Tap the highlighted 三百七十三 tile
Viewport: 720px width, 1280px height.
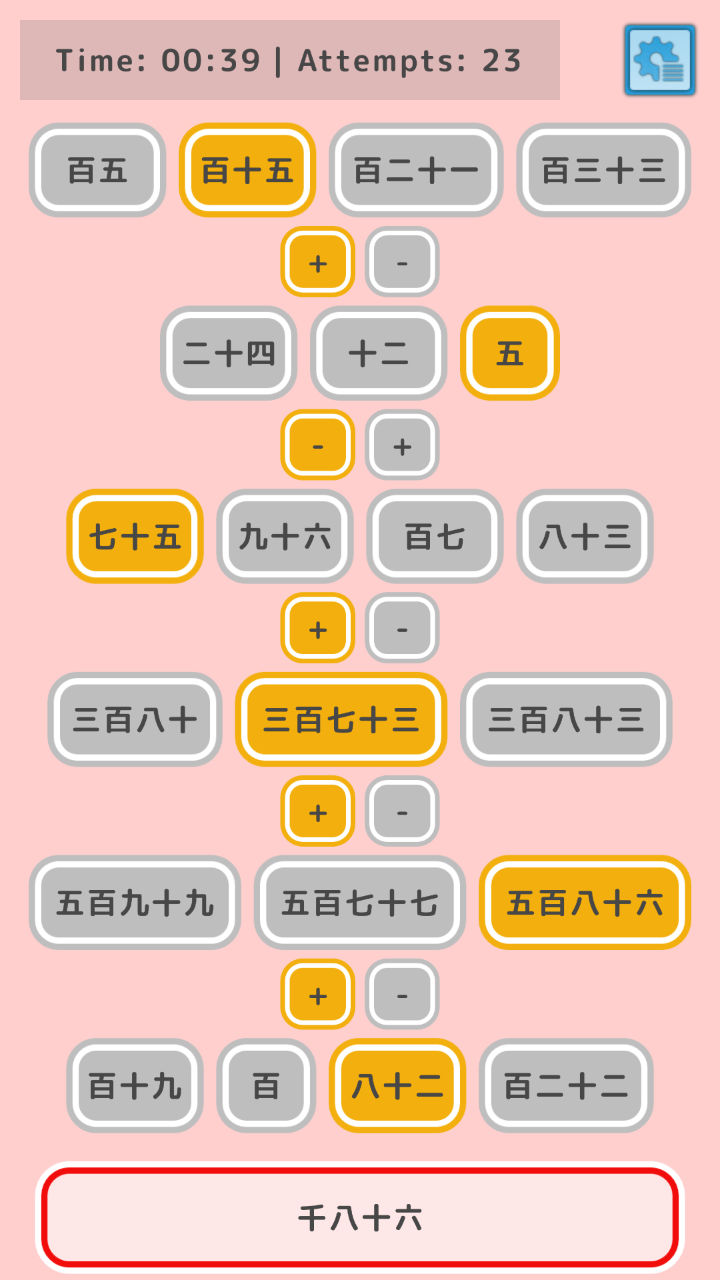341,719
